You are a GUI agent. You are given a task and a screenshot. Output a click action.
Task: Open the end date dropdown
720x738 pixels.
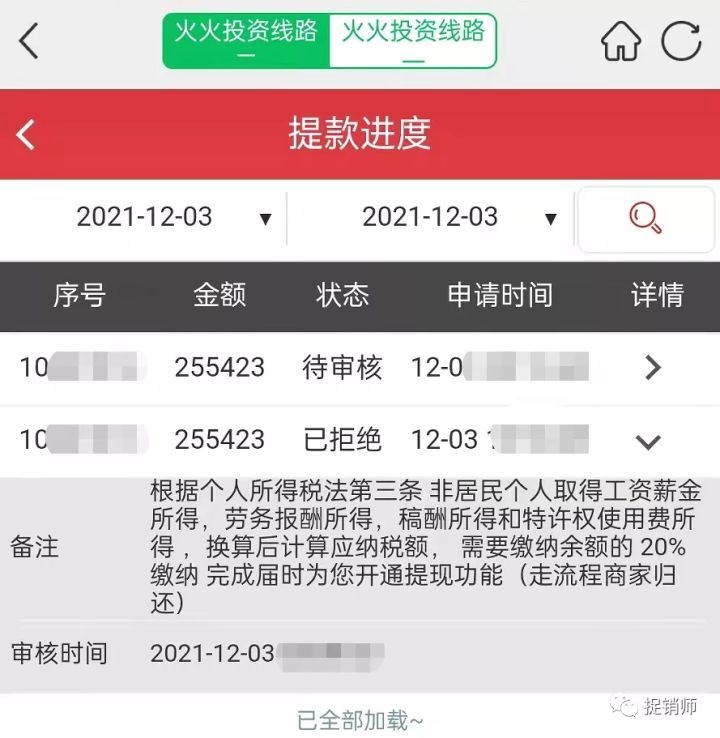pos(455,218)
